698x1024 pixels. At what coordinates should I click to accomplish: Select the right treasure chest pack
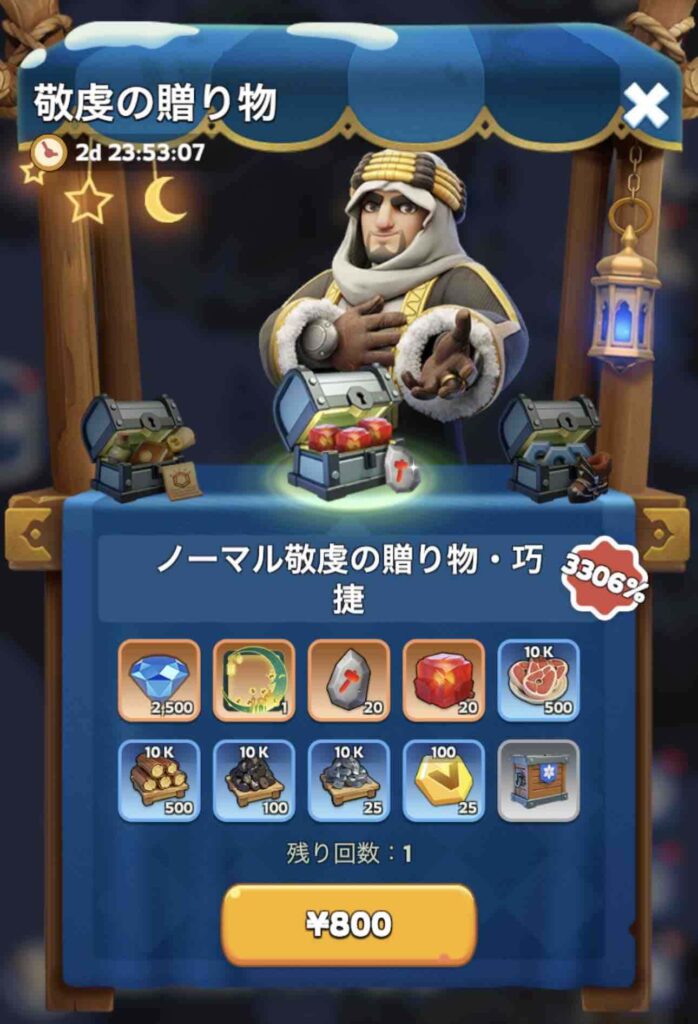pyautogui.click(x=555, y=446)
